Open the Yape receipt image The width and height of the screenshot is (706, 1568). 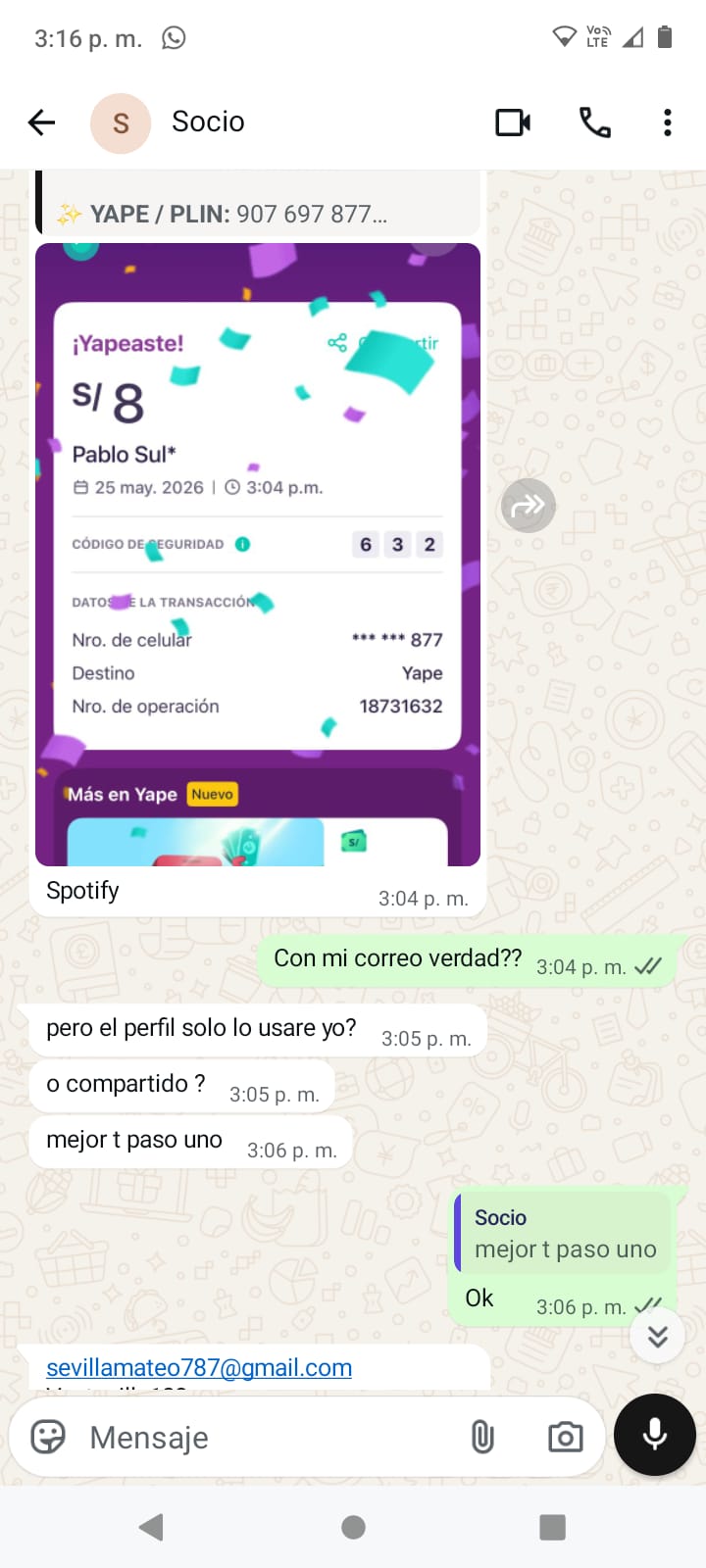pyautogui.click(x=258, y=555)
